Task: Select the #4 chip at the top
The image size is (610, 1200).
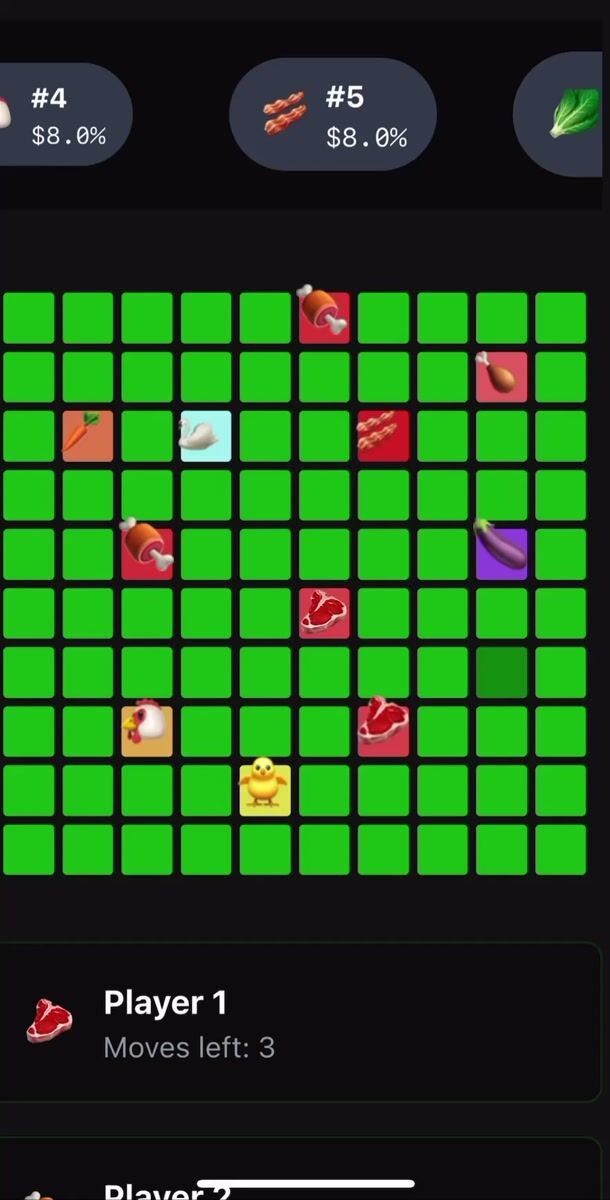Action: (60, 114)
